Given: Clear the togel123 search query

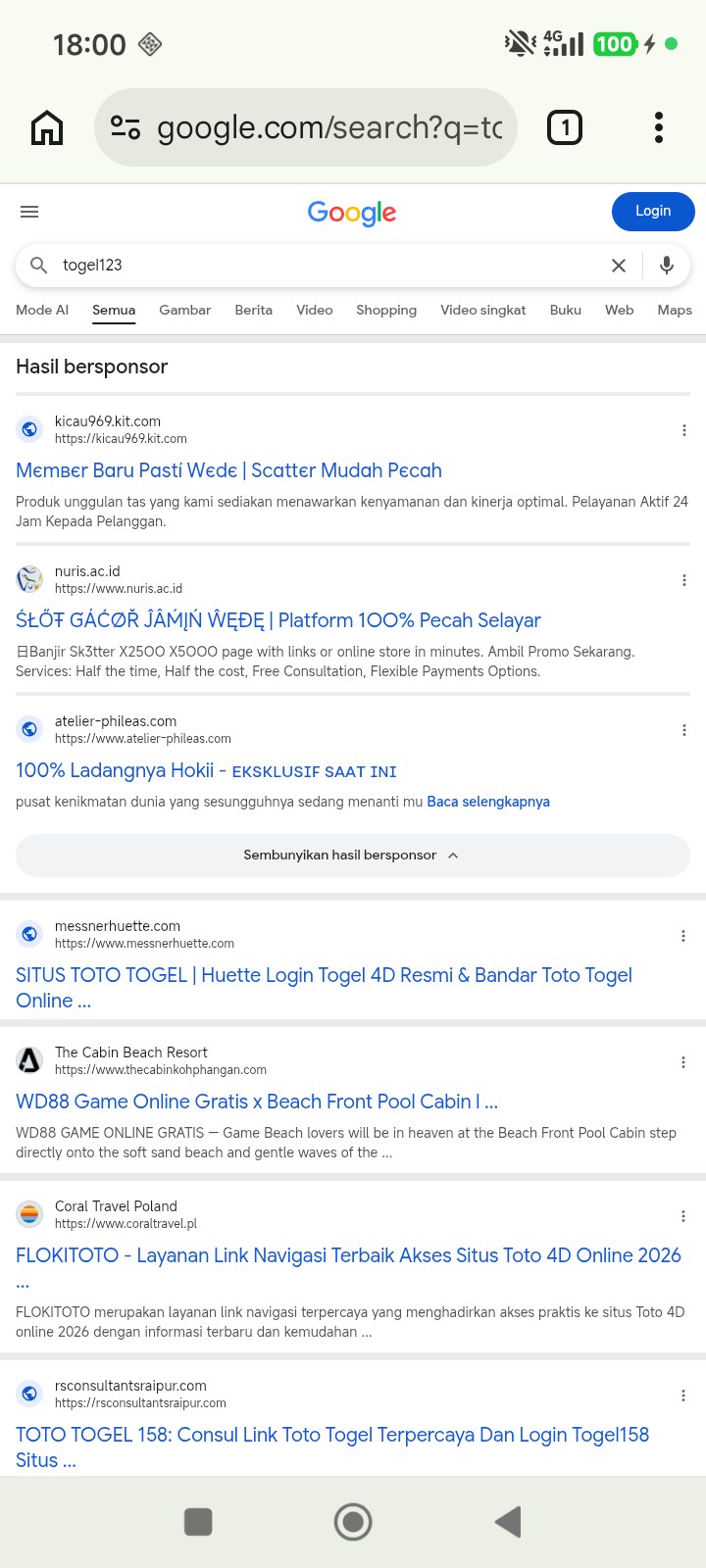Looking at the screenshot, I should pyautogui.click(x=619, y=266).
